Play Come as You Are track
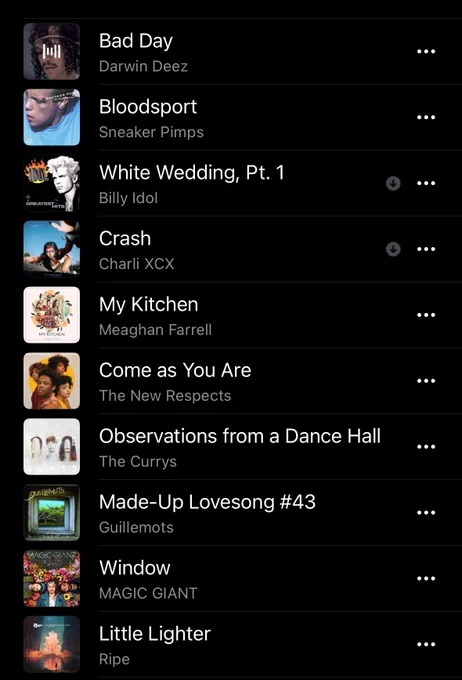The width and height of the screenshot is (462, 680). point(231,381)
